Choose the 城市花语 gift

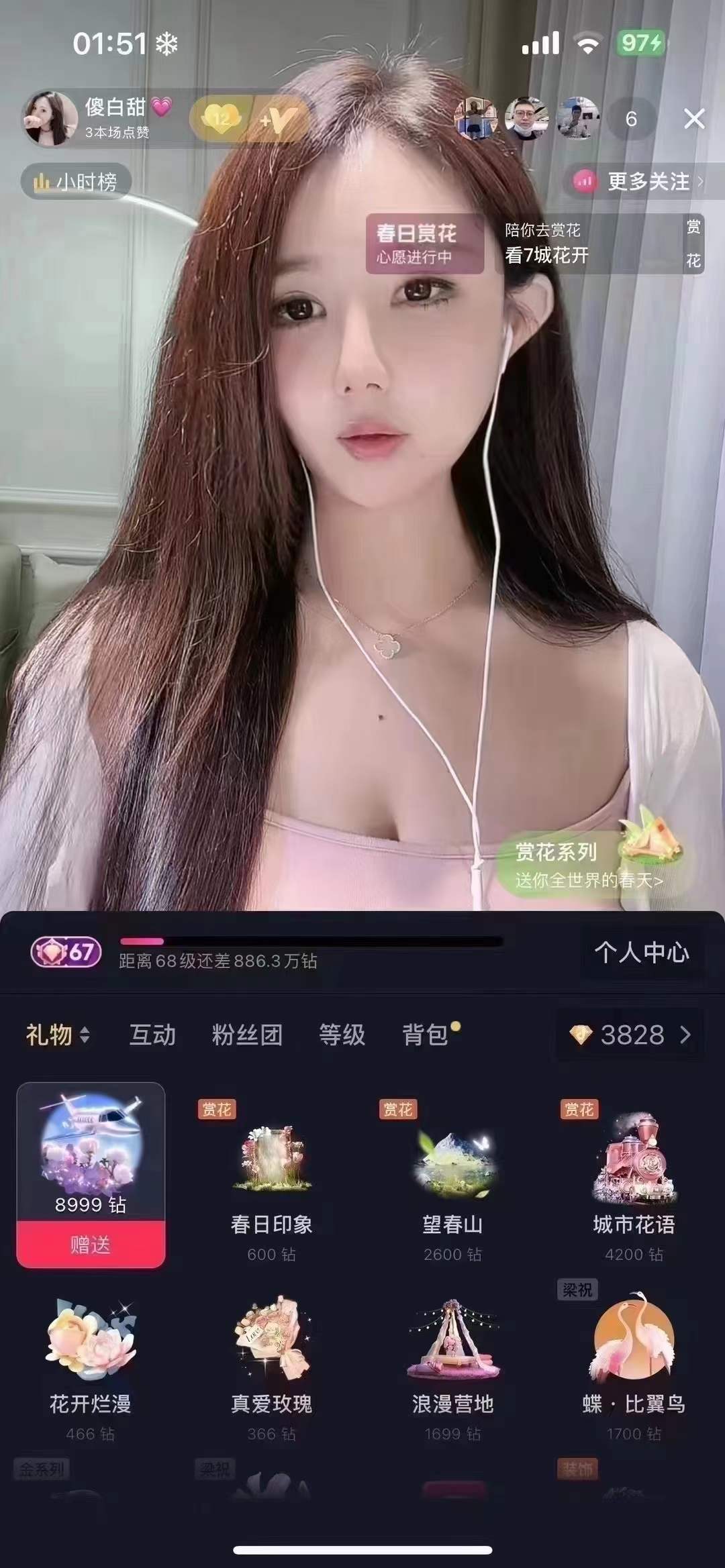[x=634, y=1181]
